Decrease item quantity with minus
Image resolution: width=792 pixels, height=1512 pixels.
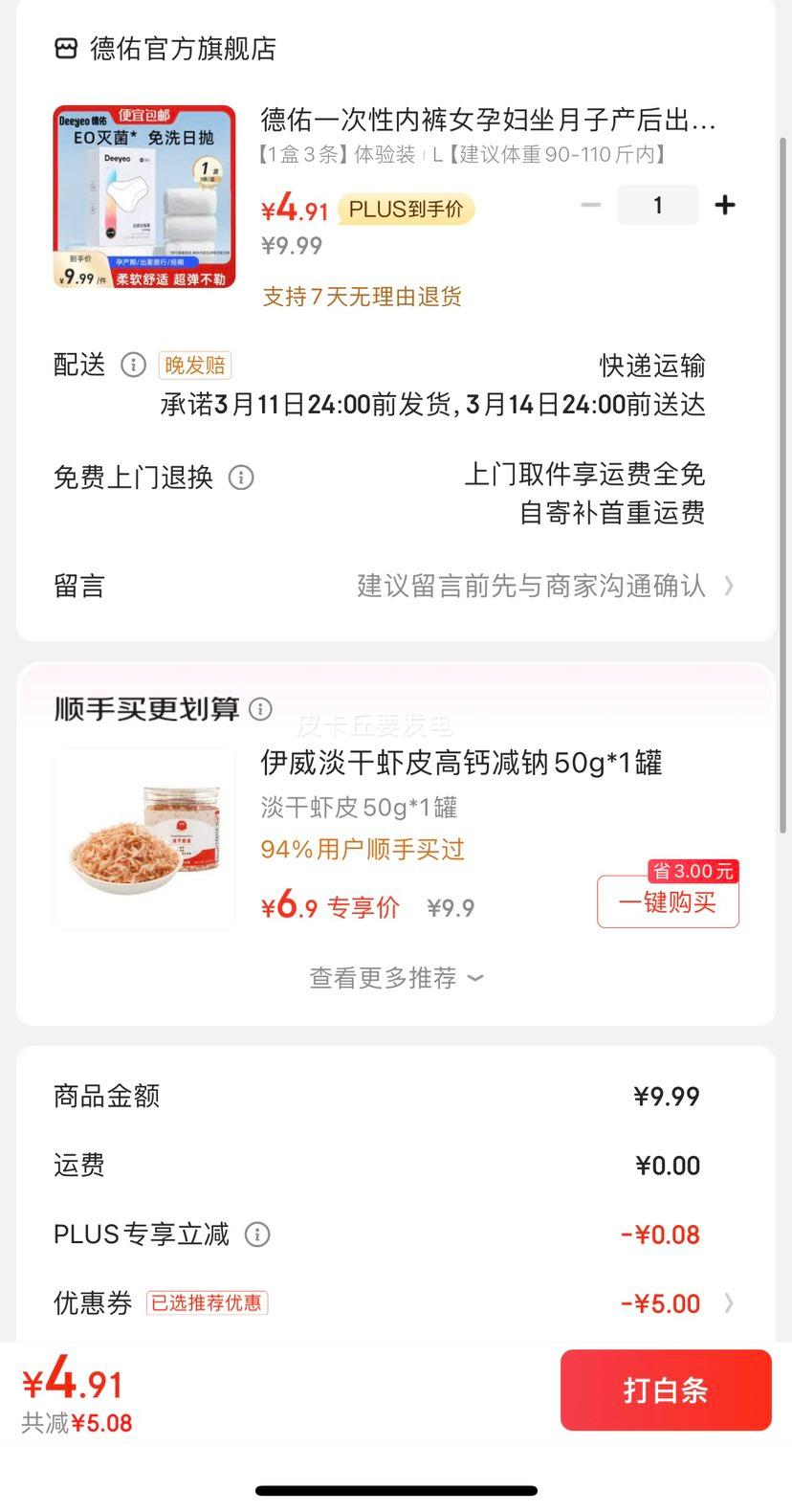click(x=591, y=205)
